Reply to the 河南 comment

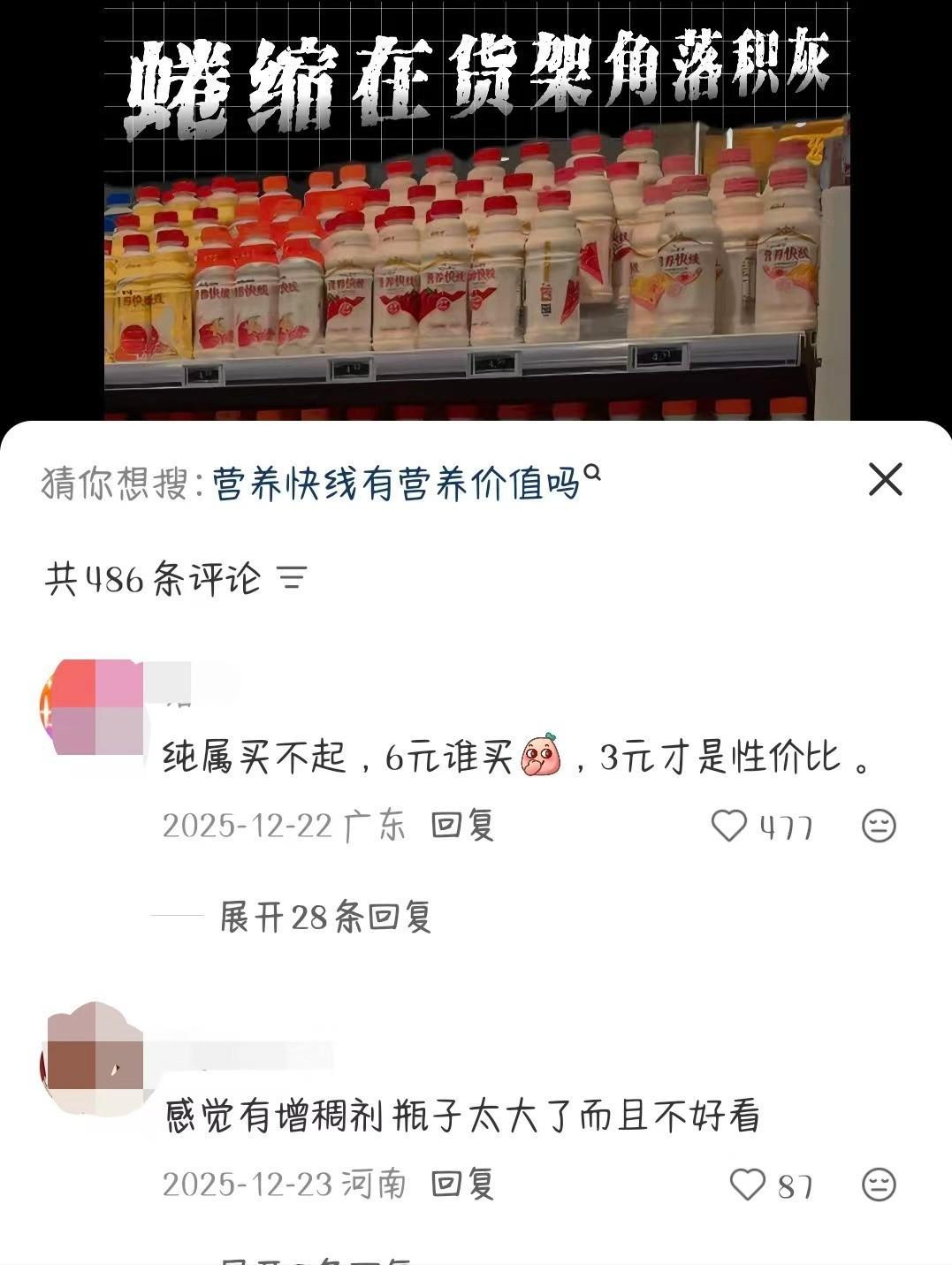click(462, 1184)
